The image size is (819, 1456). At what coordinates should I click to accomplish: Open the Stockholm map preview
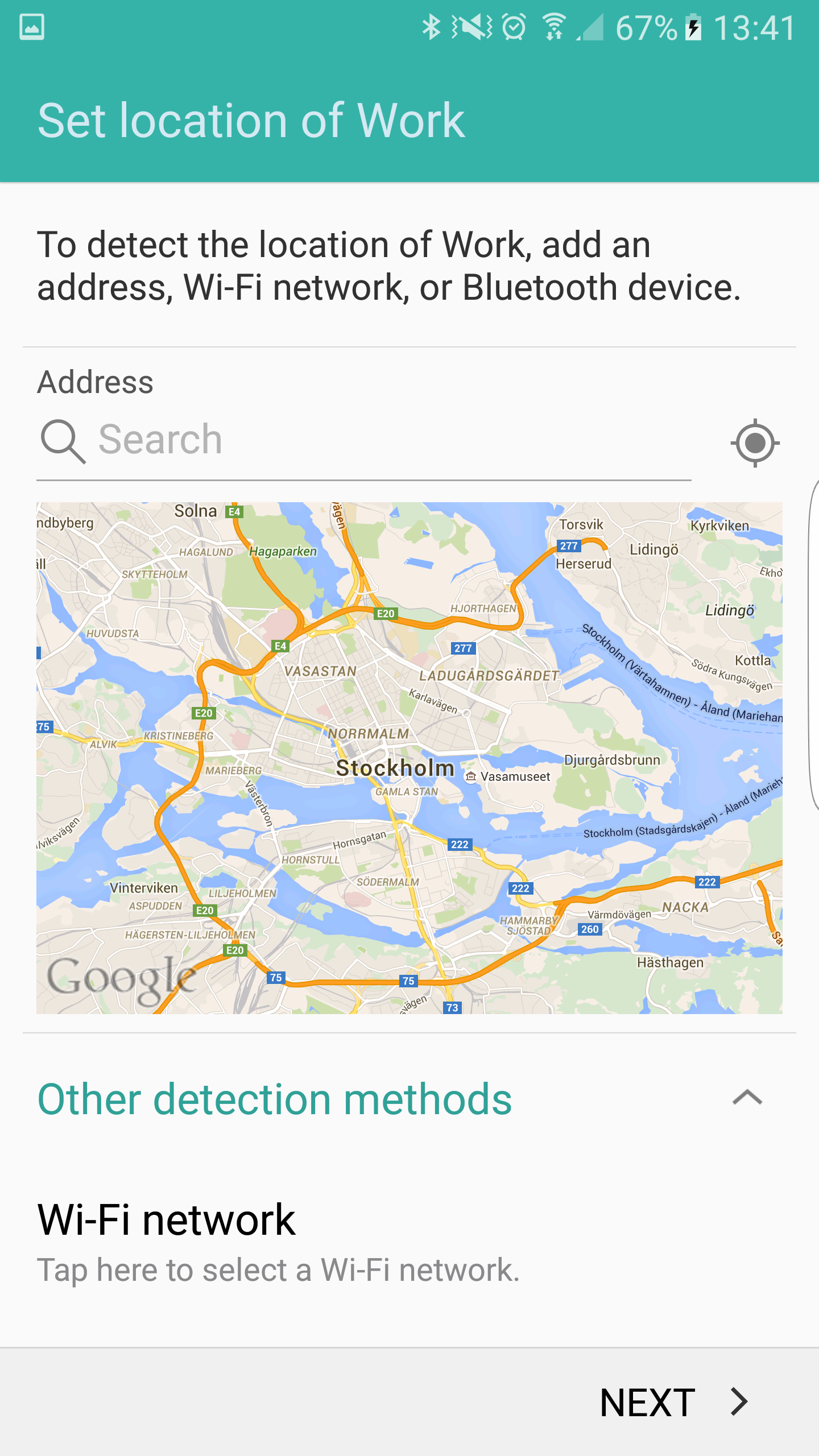click(x=409, y=758)
